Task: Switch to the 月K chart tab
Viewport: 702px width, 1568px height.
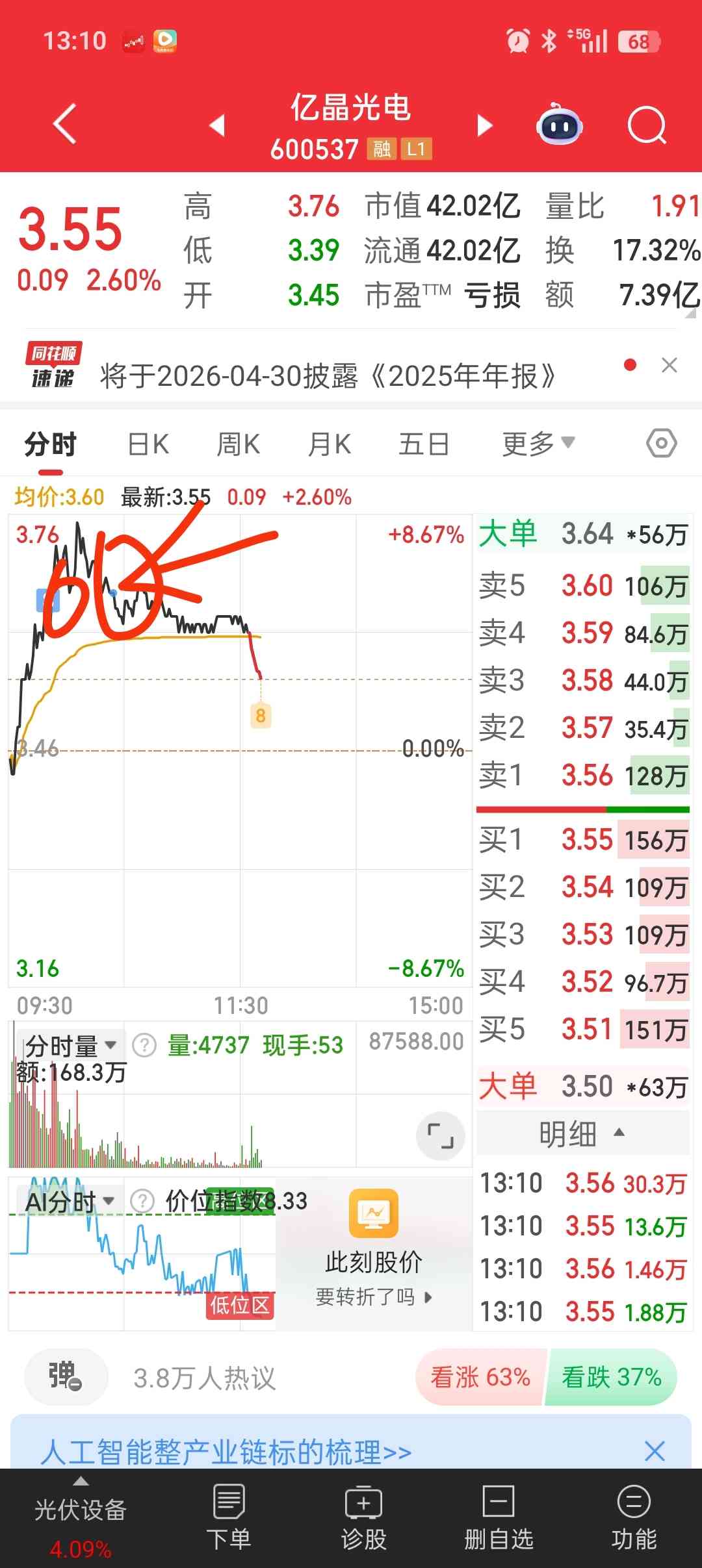Action: 330,445
